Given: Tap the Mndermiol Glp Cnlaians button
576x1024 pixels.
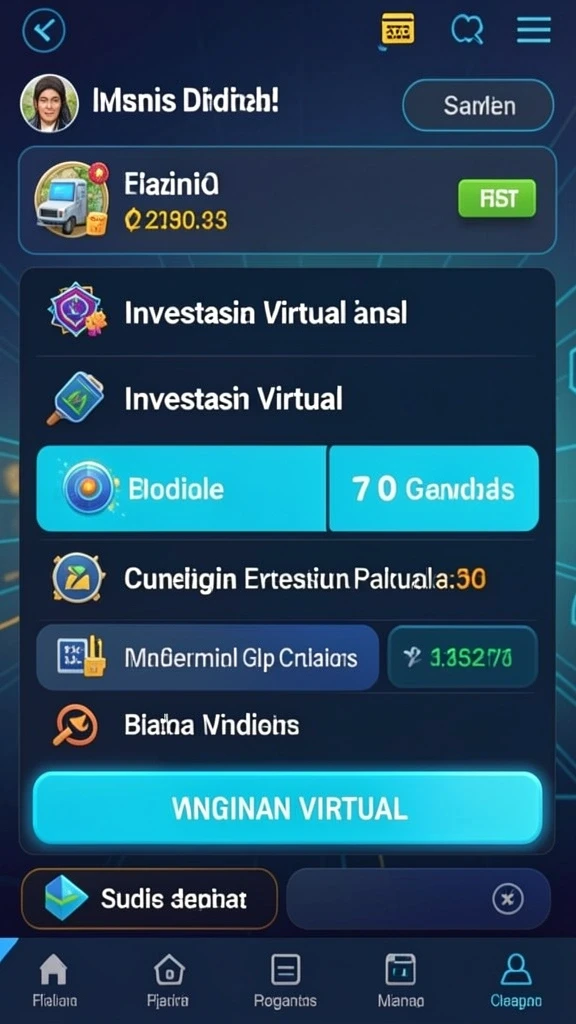Looking at the screenshot, I should pyautogui.click(x=208, y=658).
